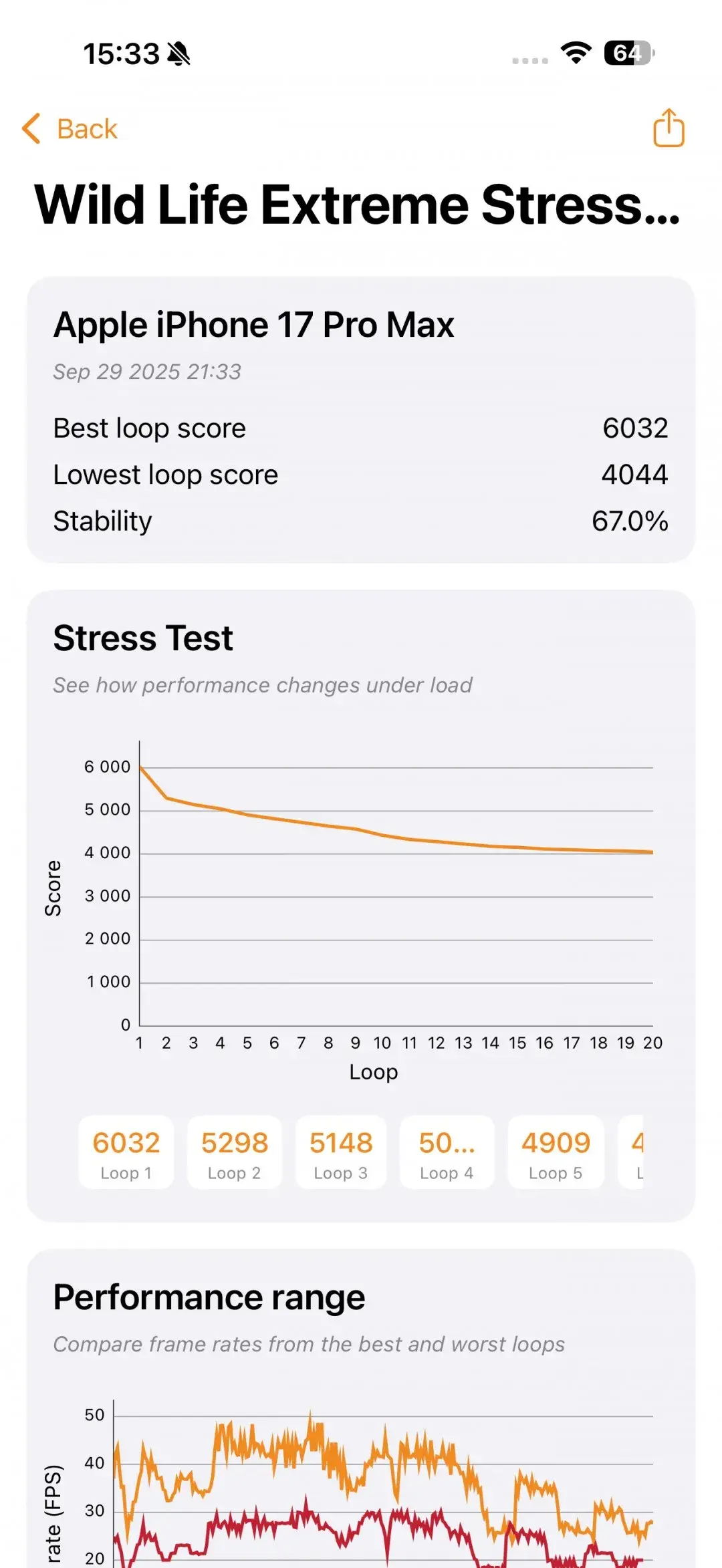722x1568 pixels.
Task: Select the Loop 2 score card
Action: [x=234, y=1153]
